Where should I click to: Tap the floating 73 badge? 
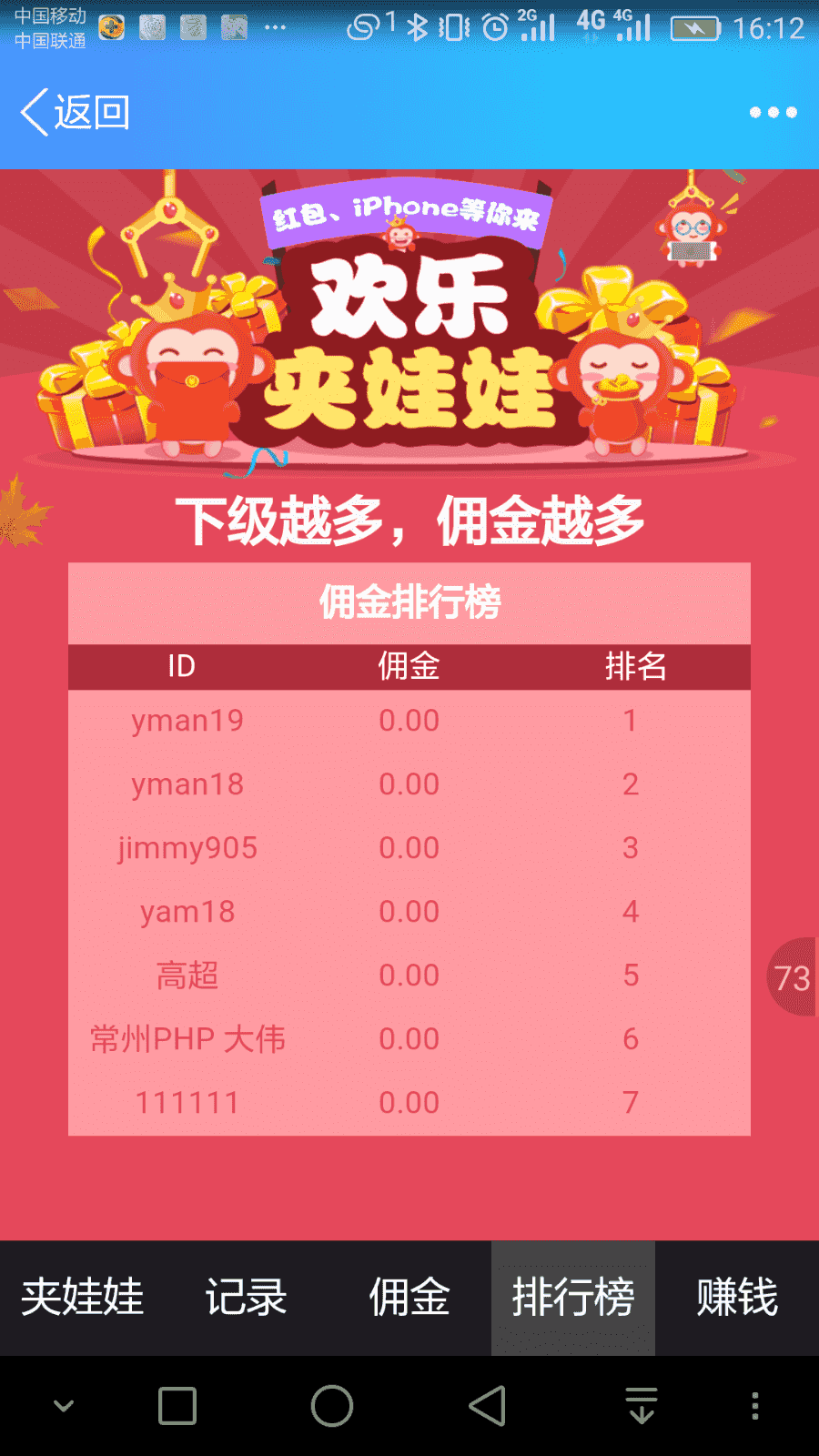coord(793,978)
